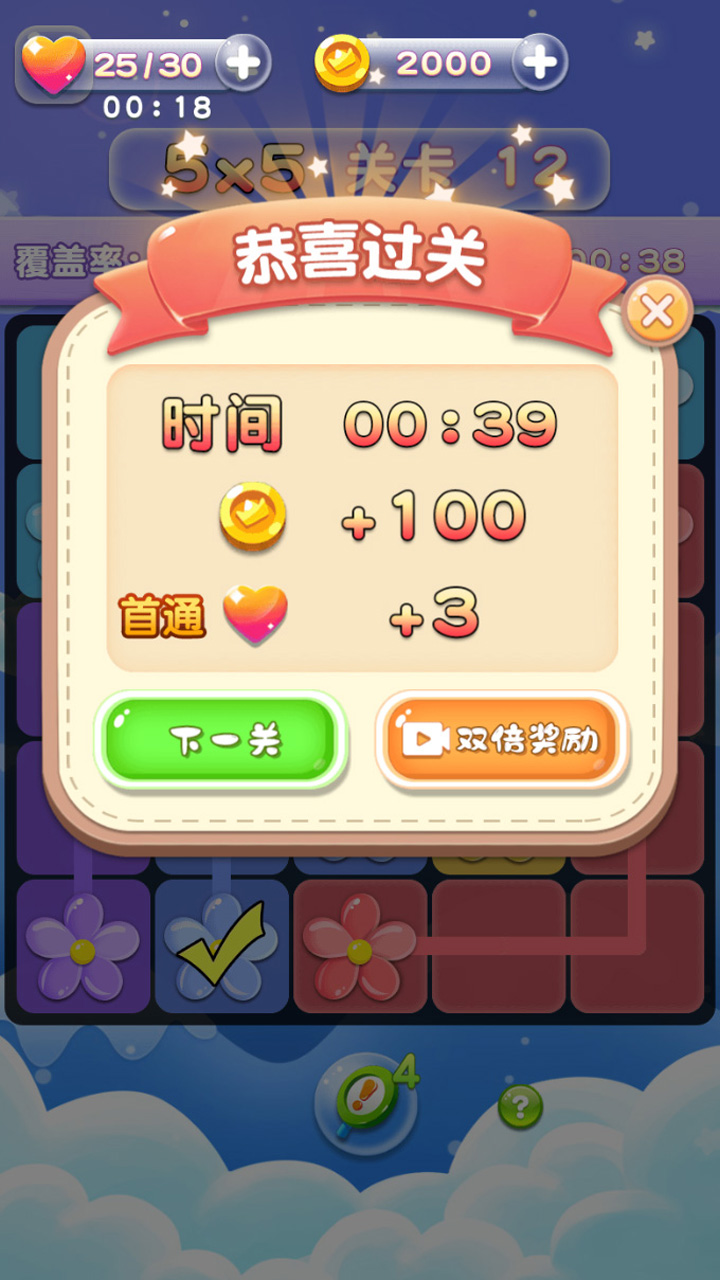Open the green question mark help icon

pos(519,1105)
